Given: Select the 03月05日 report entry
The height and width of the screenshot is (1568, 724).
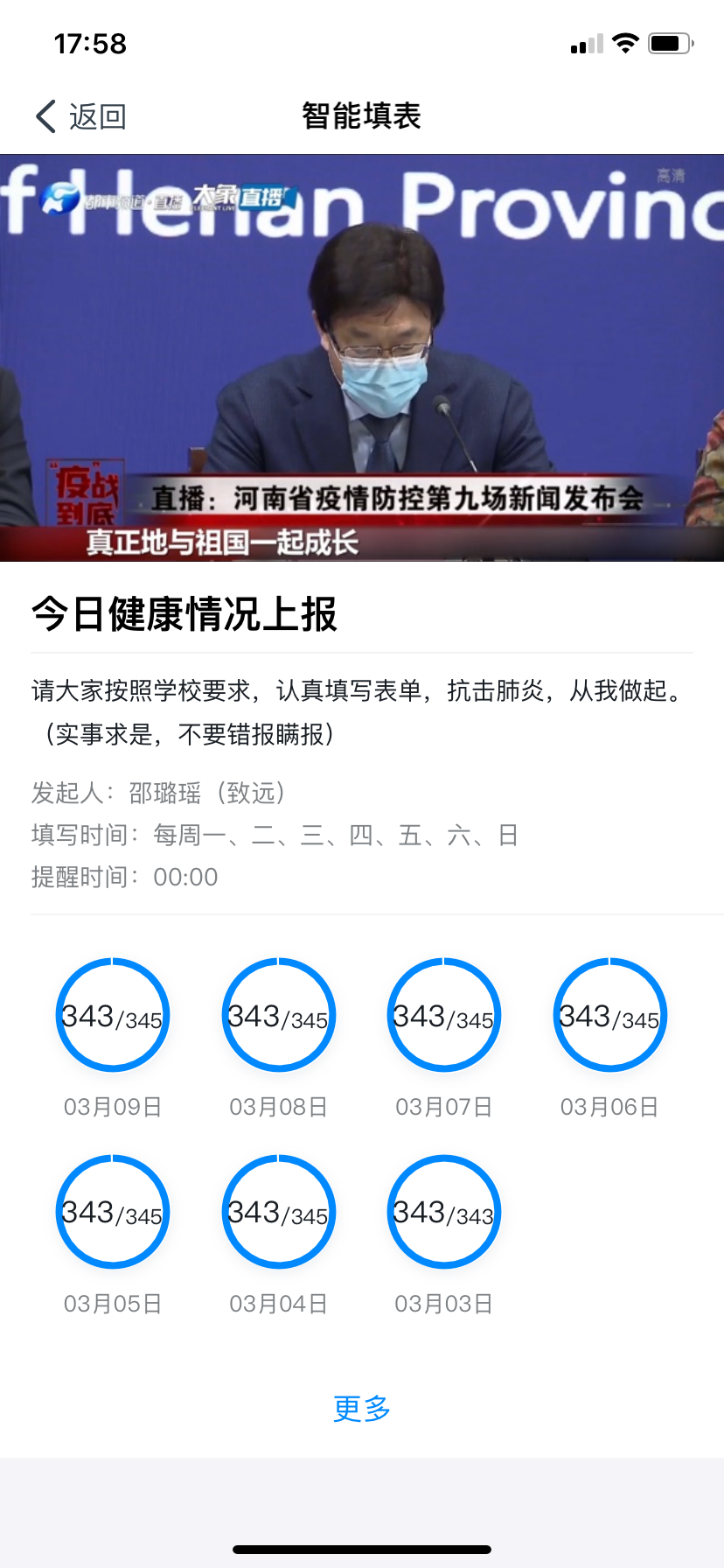Looking at the screenshot, I should coord(113,1212).
